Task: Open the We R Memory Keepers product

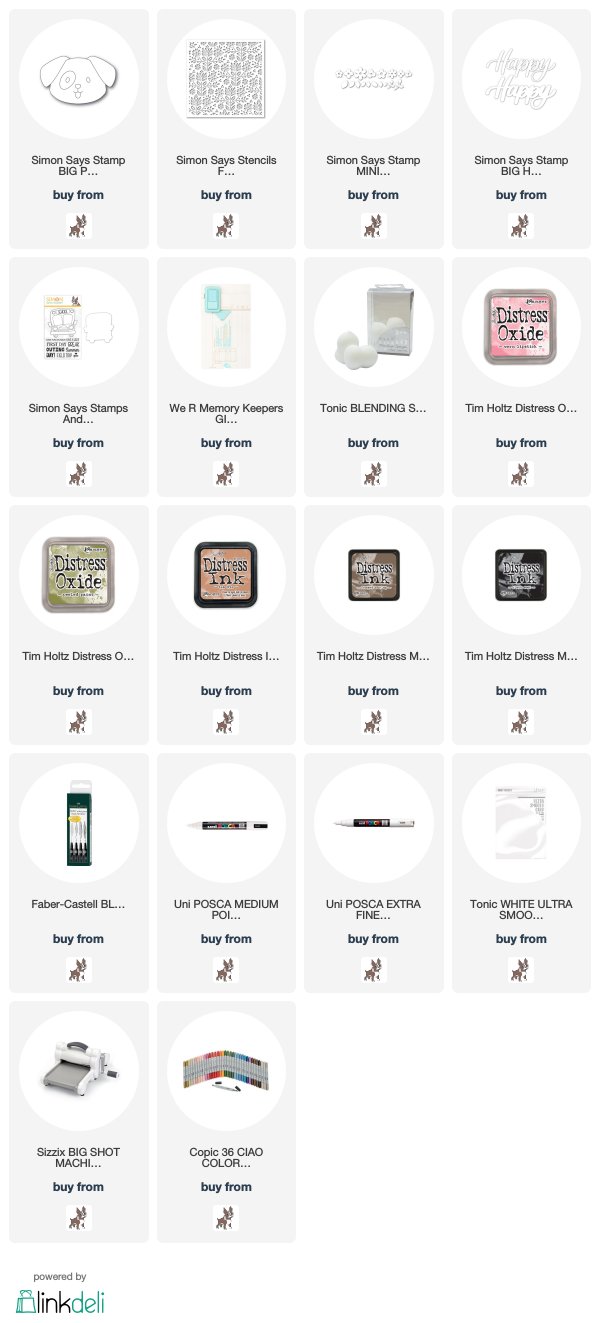Action: (x=226, y=377)
